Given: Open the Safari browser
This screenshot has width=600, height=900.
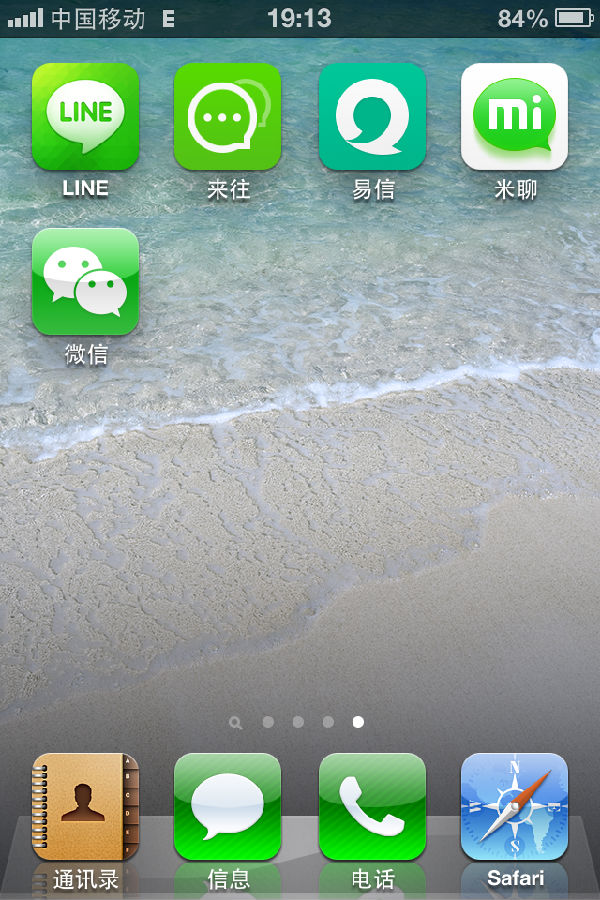Looking at the screenshot, I should click(x=514, y=807).
